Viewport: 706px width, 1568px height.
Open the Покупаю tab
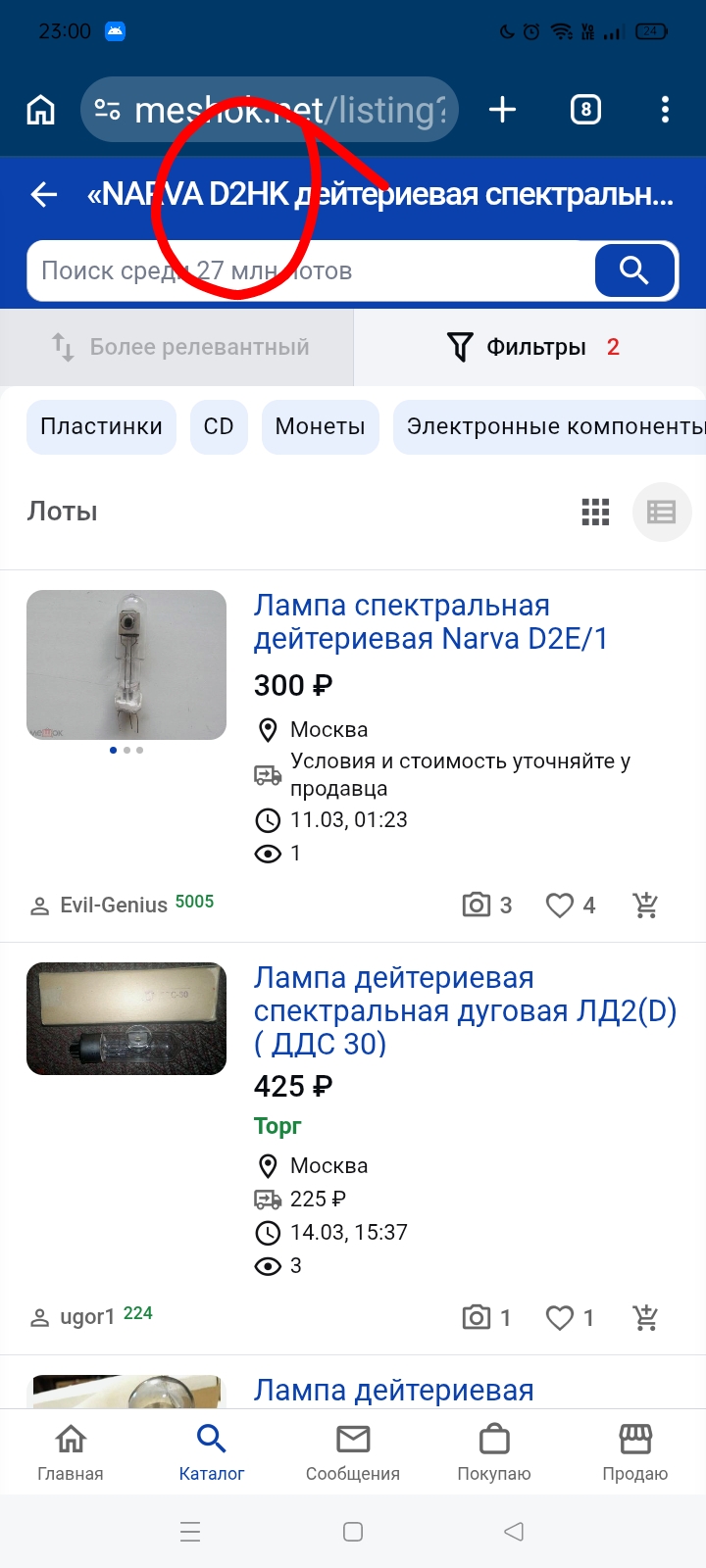click(494, 1452)
